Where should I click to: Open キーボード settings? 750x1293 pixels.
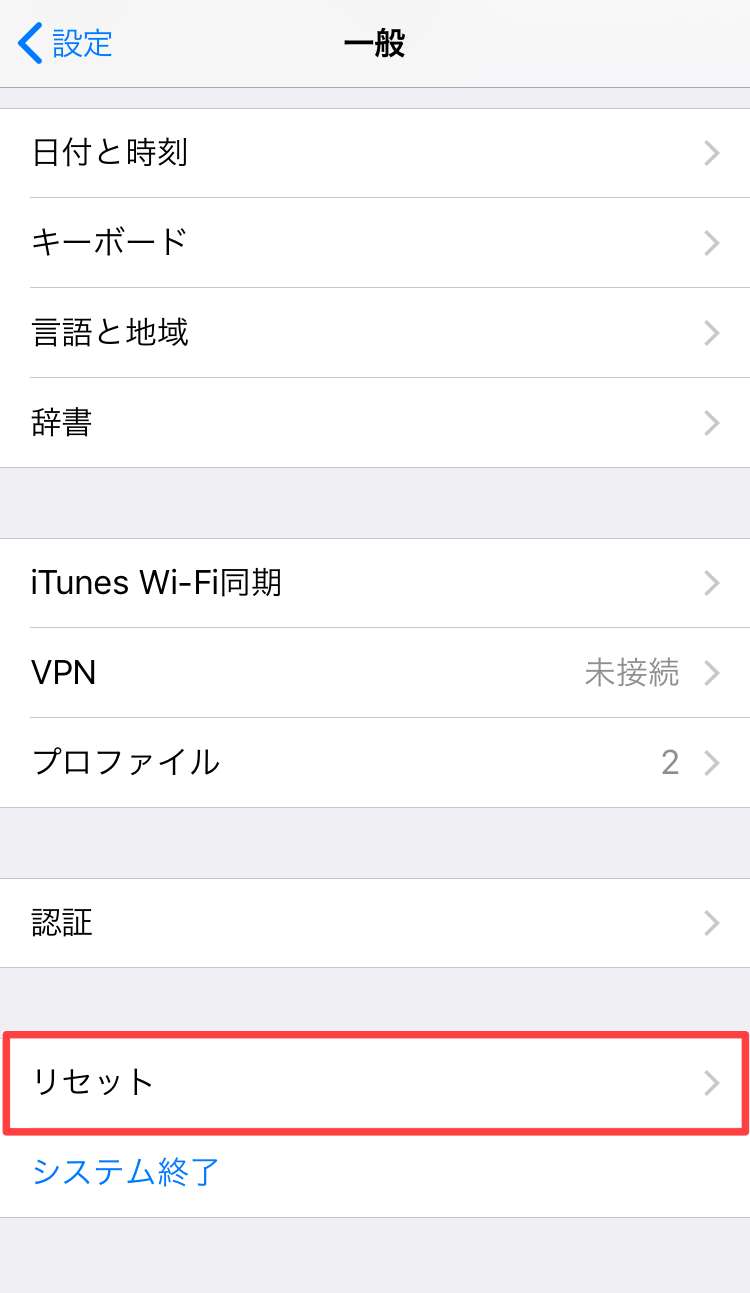click(375, 243)
